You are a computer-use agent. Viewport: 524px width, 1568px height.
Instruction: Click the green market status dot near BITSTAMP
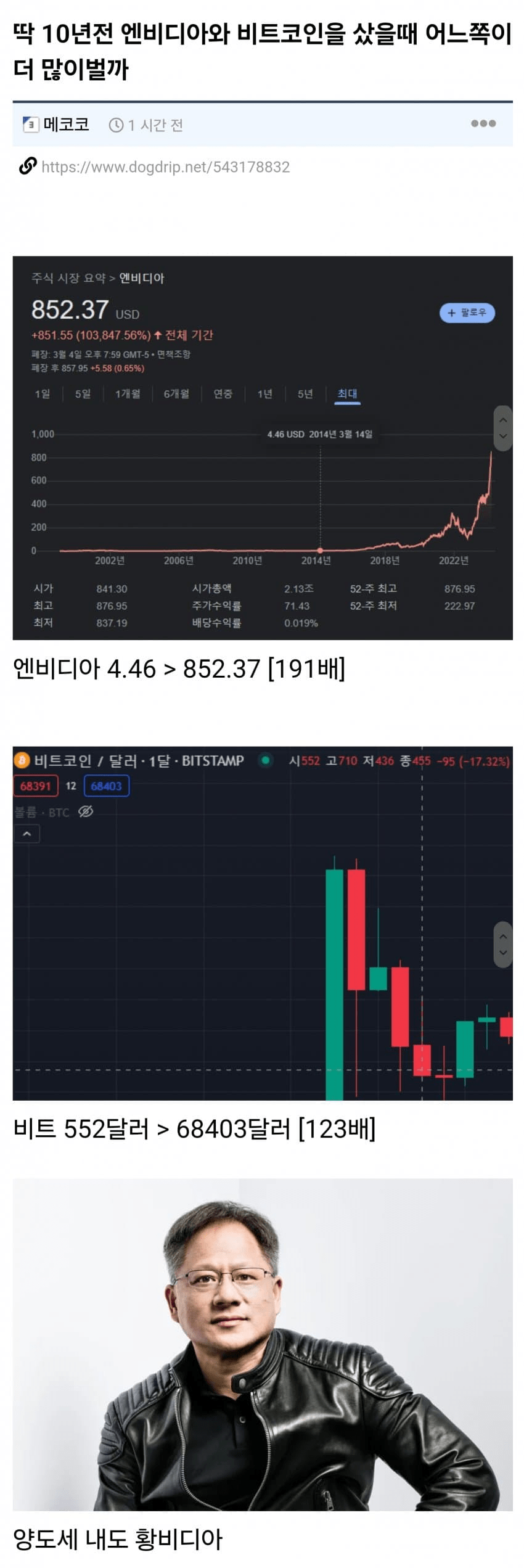pos(265,760)
